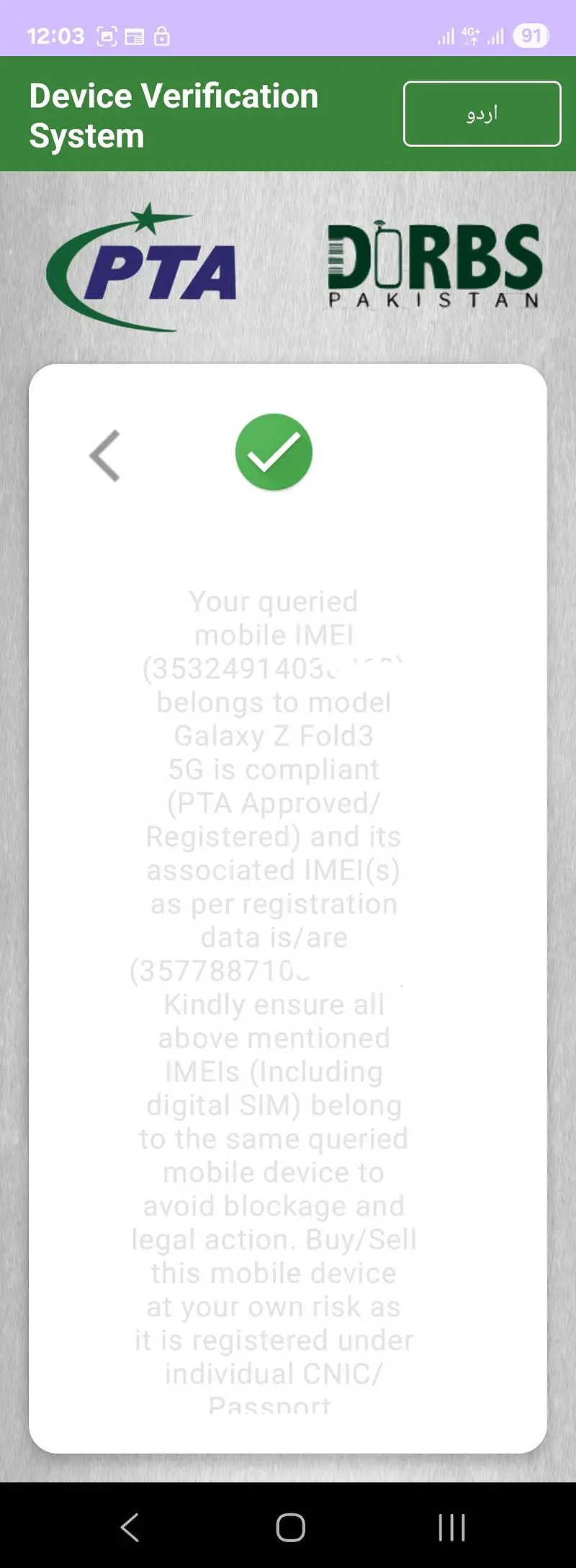Go back using the card's arrow
Viewport: 576px width, 1568px height.
coord(105,456)
